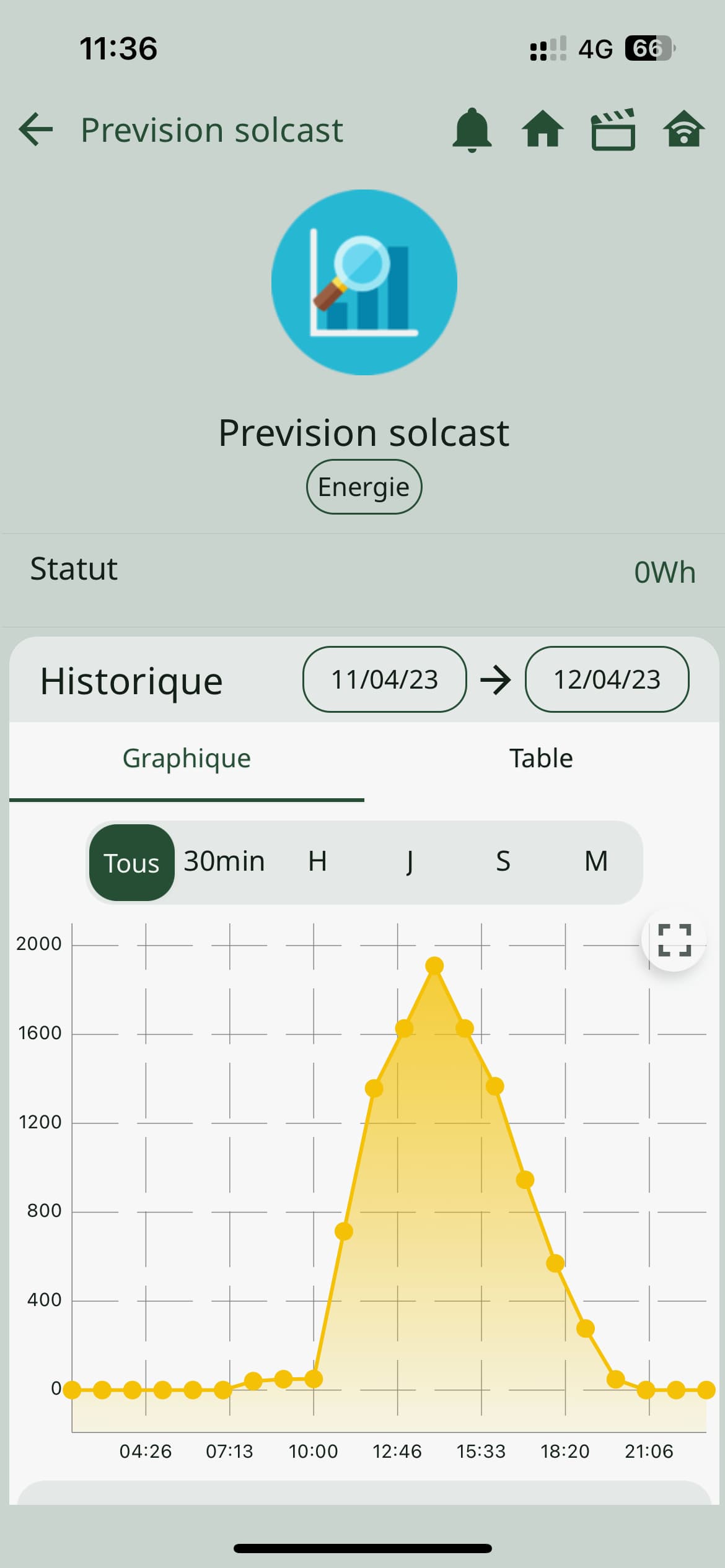Screen dimensions: 725x1568
Task: Open the notifications bell
Action: point(472,129)
